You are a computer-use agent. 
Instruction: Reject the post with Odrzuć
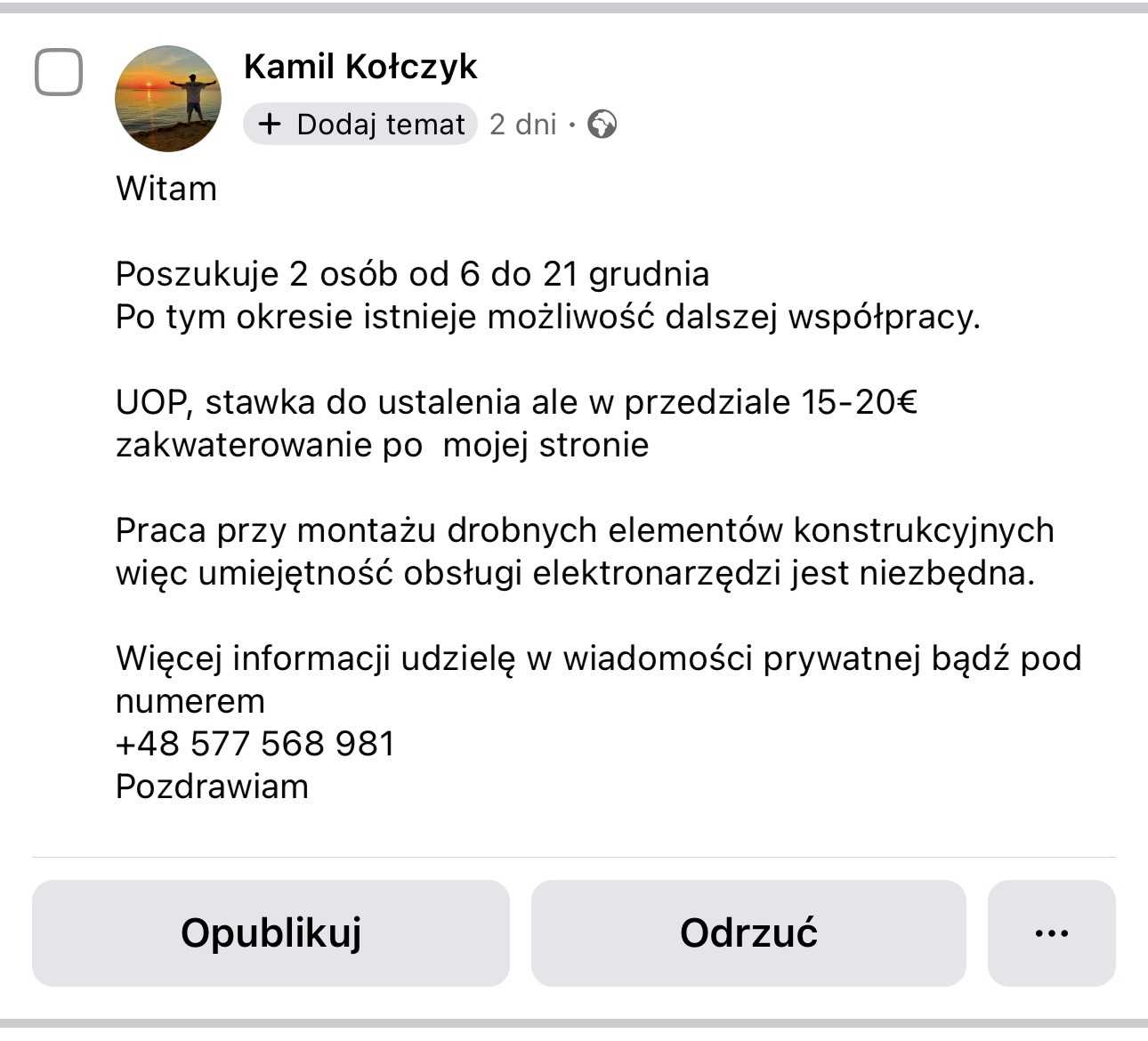[x=748, y=933]
